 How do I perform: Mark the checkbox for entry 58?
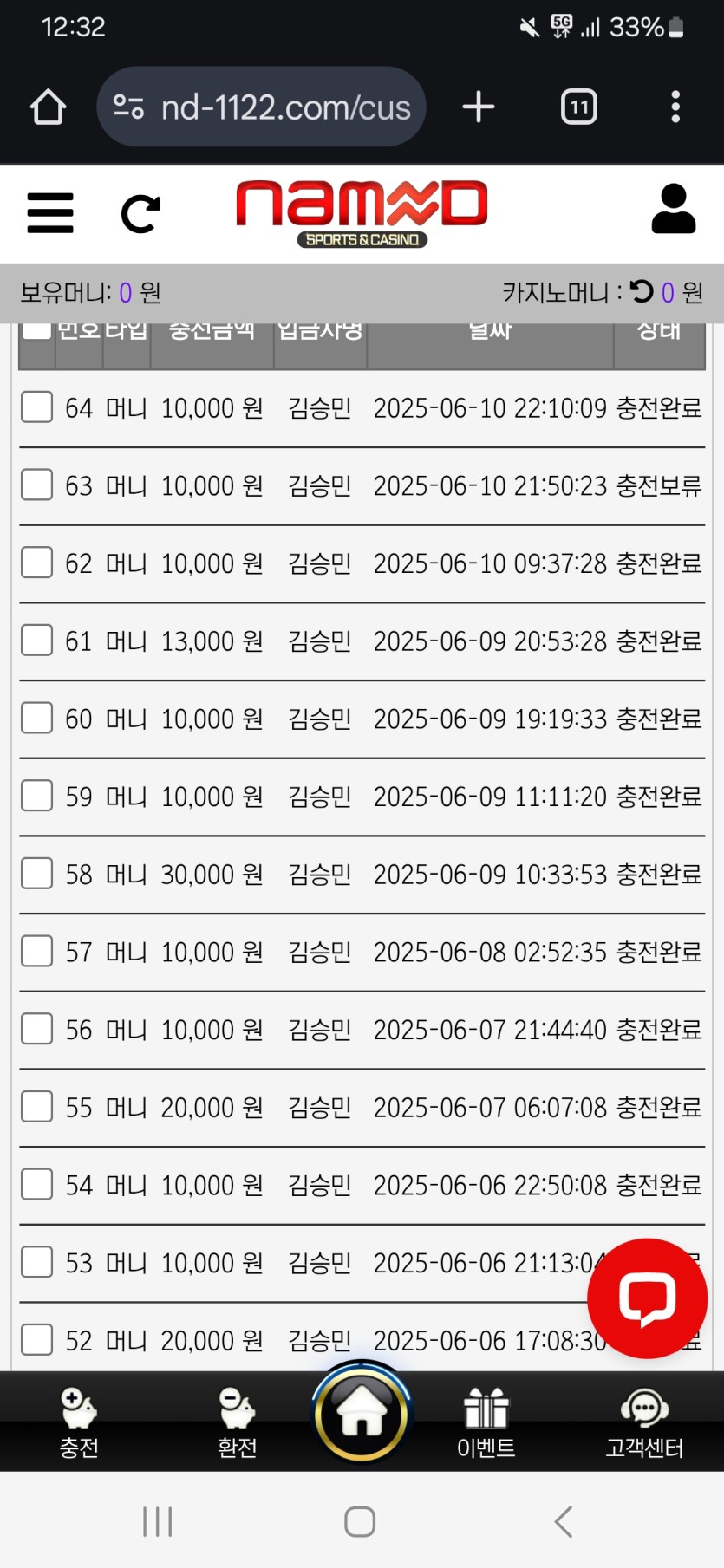click(x=37, y=873)
